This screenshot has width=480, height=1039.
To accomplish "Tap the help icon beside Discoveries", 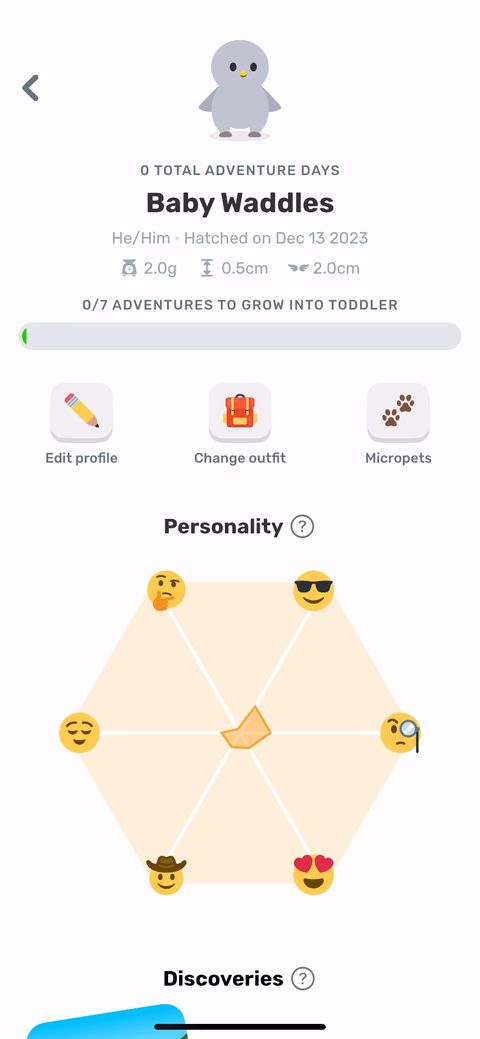I will [x=303, y=979].
